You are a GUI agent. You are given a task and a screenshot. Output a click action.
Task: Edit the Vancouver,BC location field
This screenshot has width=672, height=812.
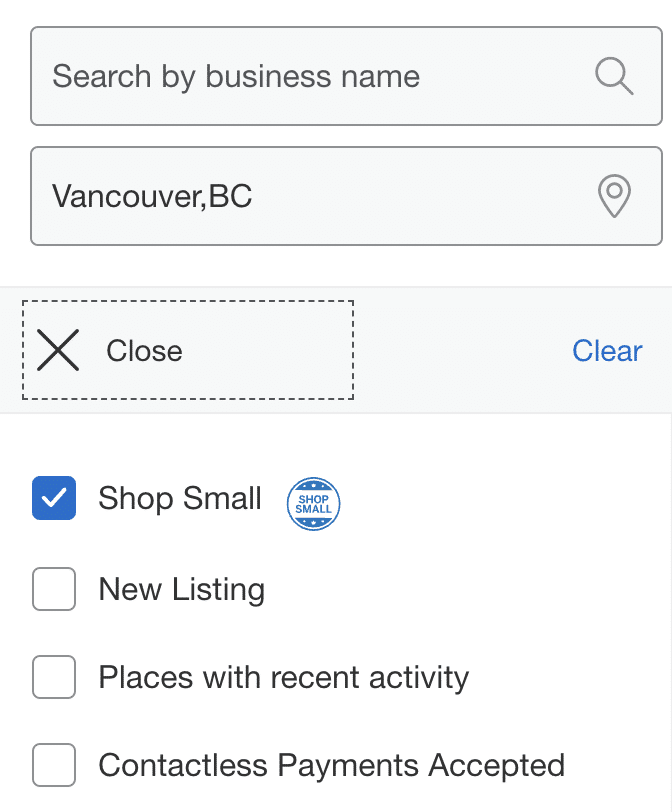pos(300,196)
